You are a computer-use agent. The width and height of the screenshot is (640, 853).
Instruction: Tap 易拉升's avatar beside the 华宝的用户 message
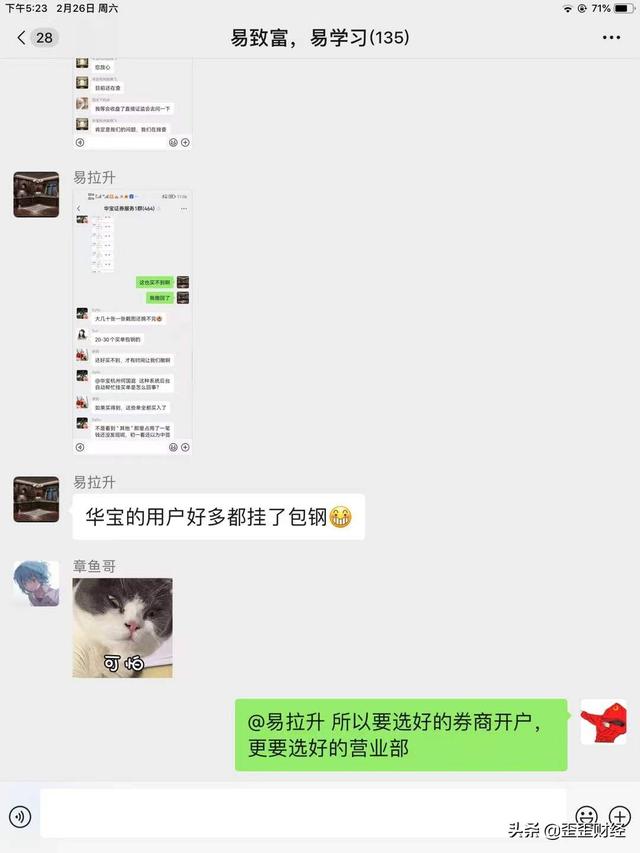(36, 499)
